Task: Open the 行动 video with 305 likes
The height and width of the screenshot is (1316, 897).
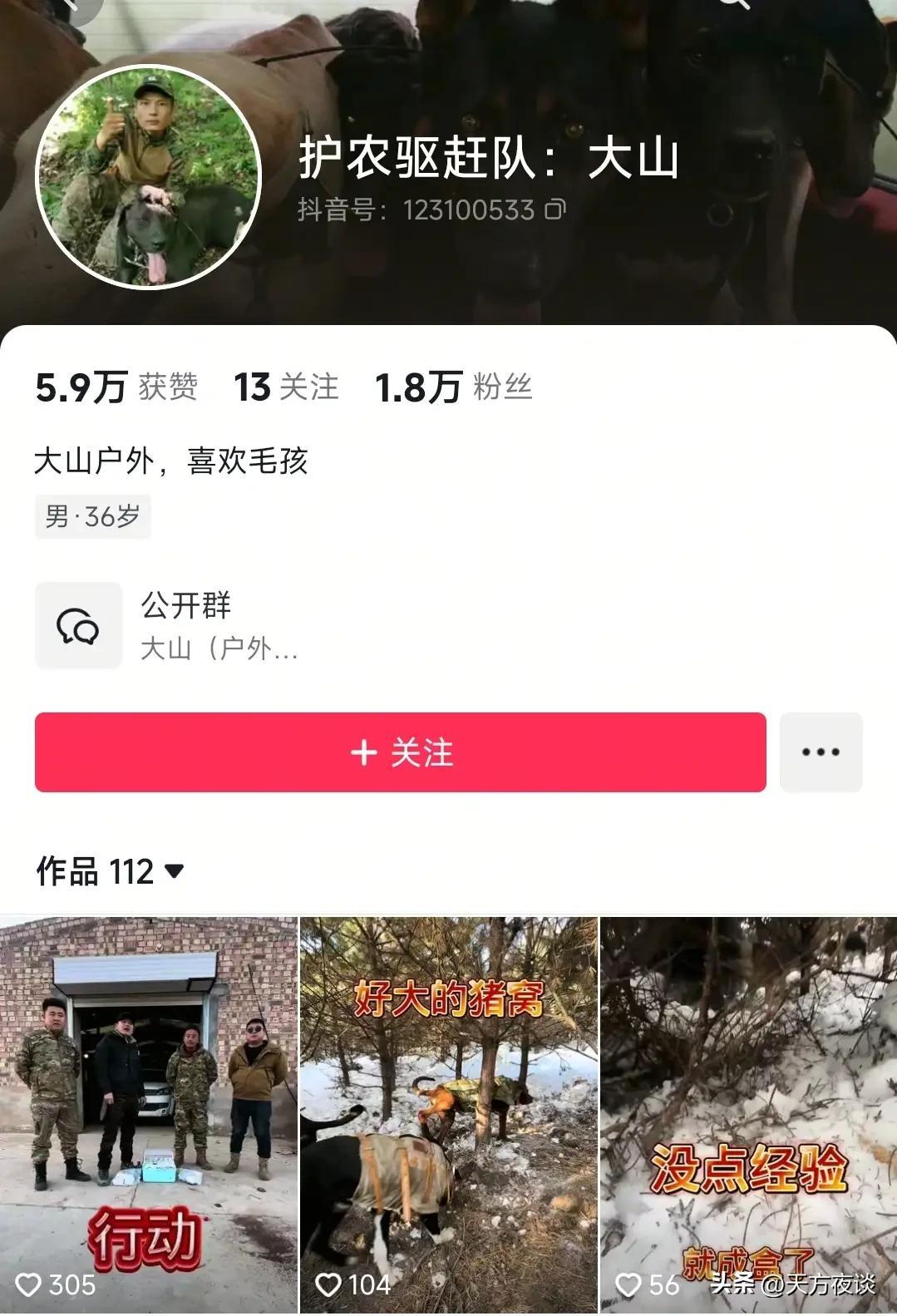Action: click(x=148, y=1114)
